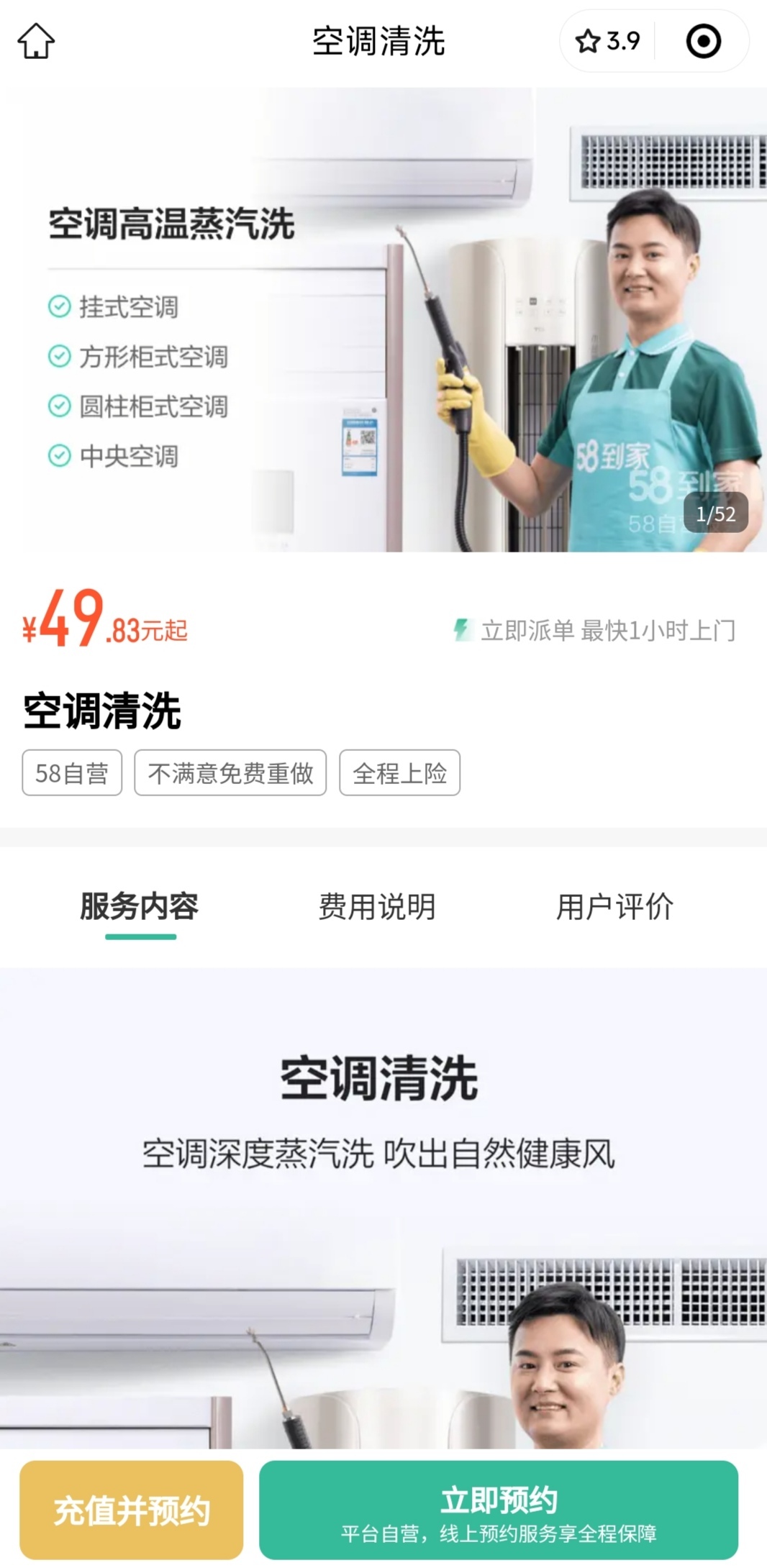Viewport: 767px width, 1568px height.
Task: Close the mini program via circle icon
Action: point(703,41)
